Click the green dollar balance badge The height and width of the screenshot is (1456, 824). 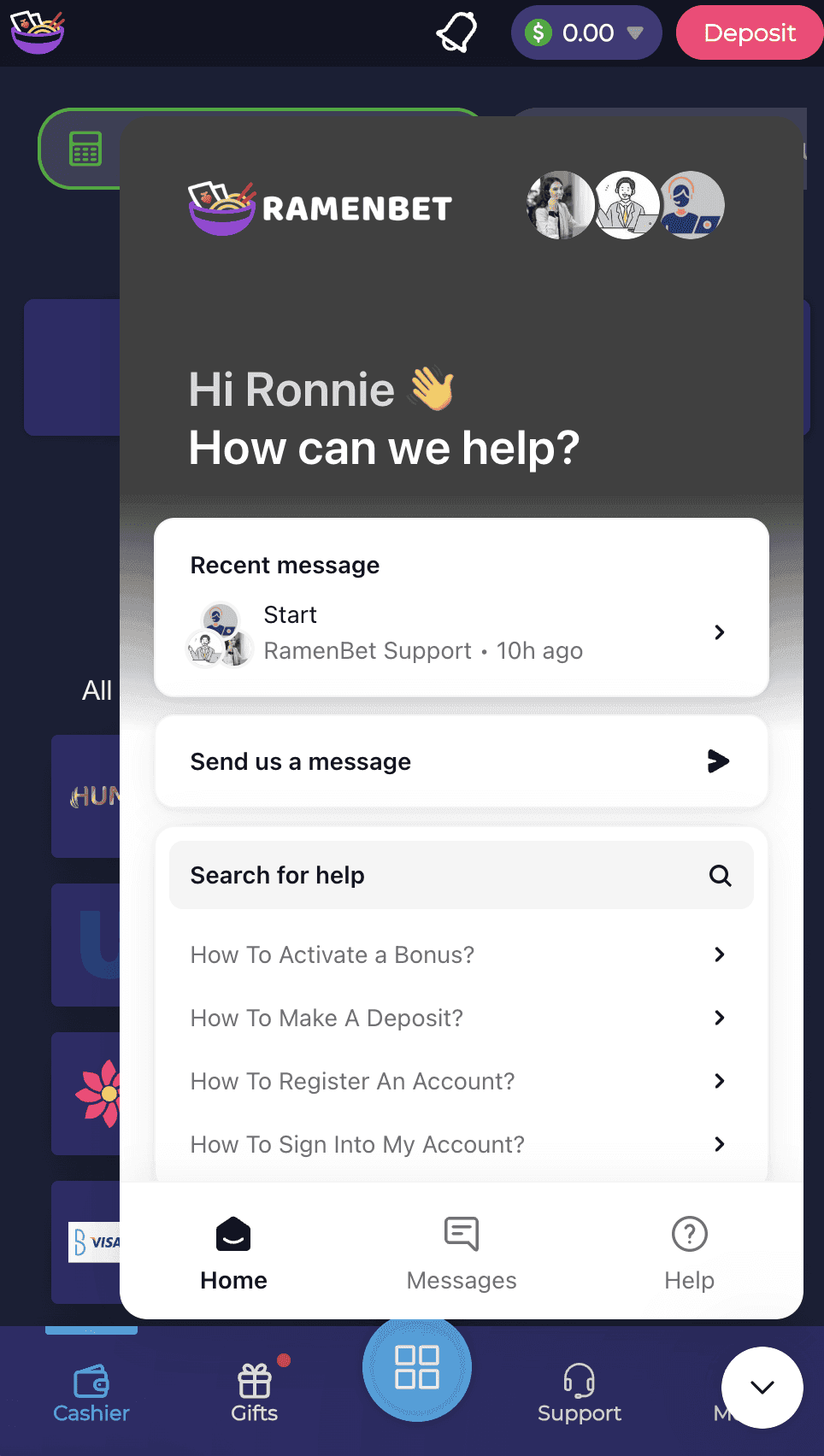(x=538, y=32)
